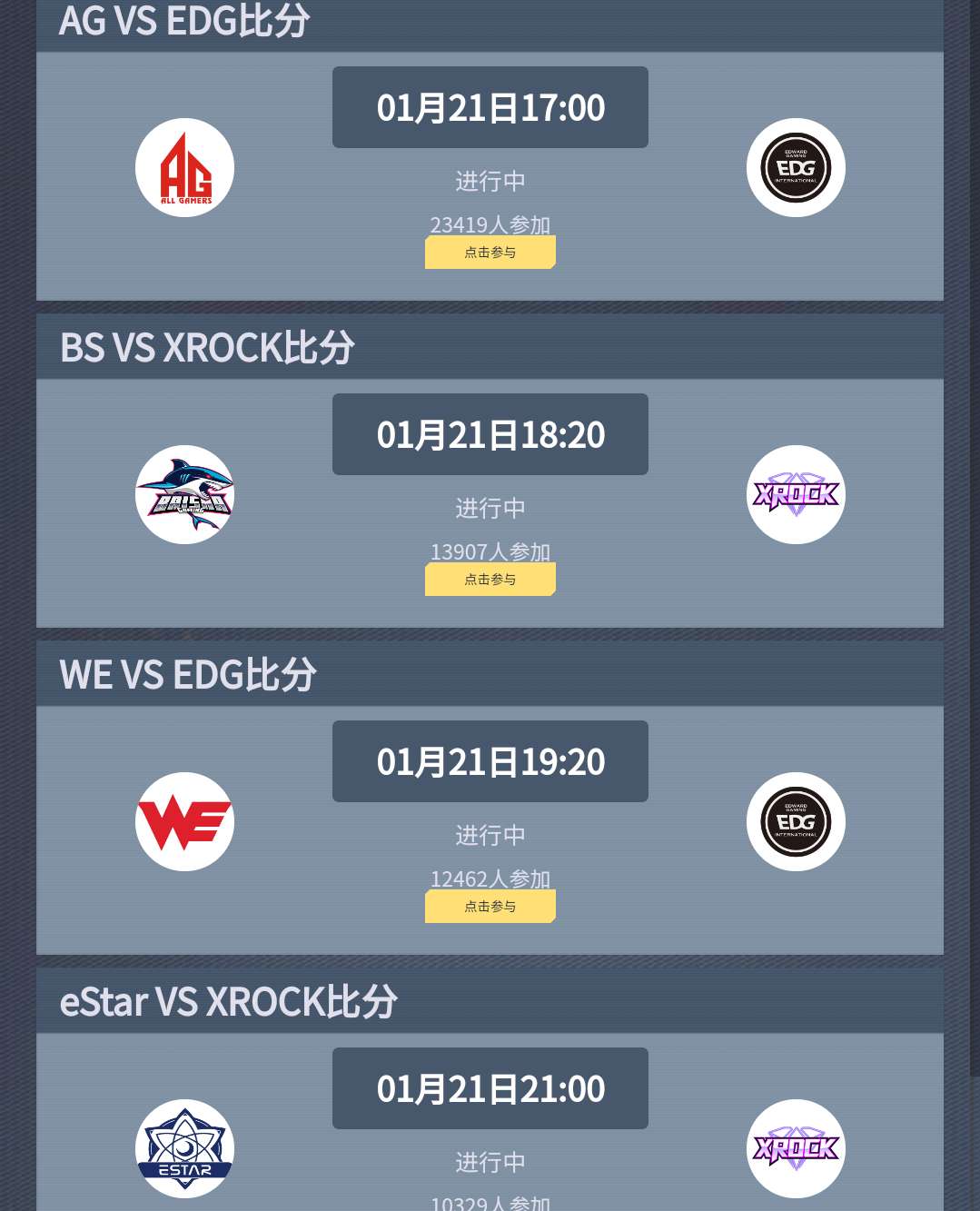
Task: Join the BS VS XROCK score prediction
Action: (490, 580)
